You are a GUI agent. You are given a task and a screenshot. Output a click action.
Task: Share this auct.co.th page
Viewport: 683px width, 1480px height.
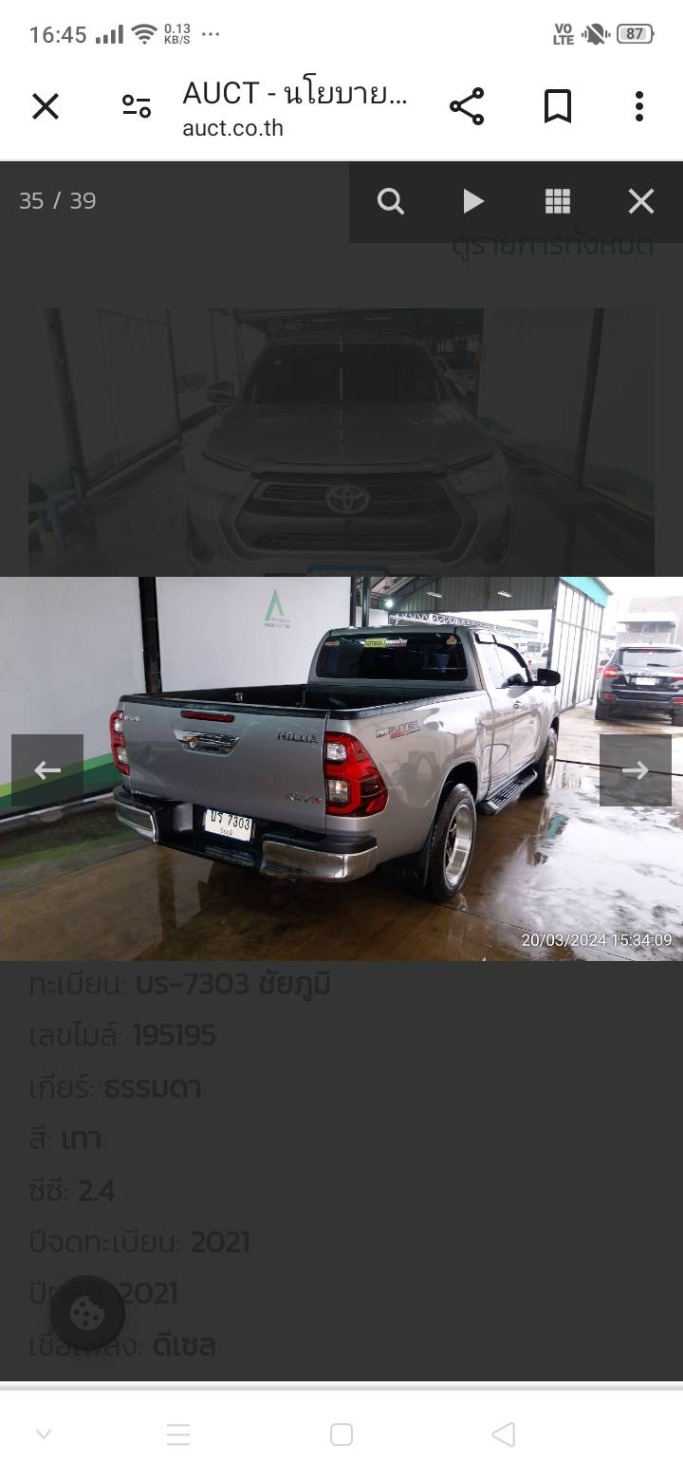[466, 106]
